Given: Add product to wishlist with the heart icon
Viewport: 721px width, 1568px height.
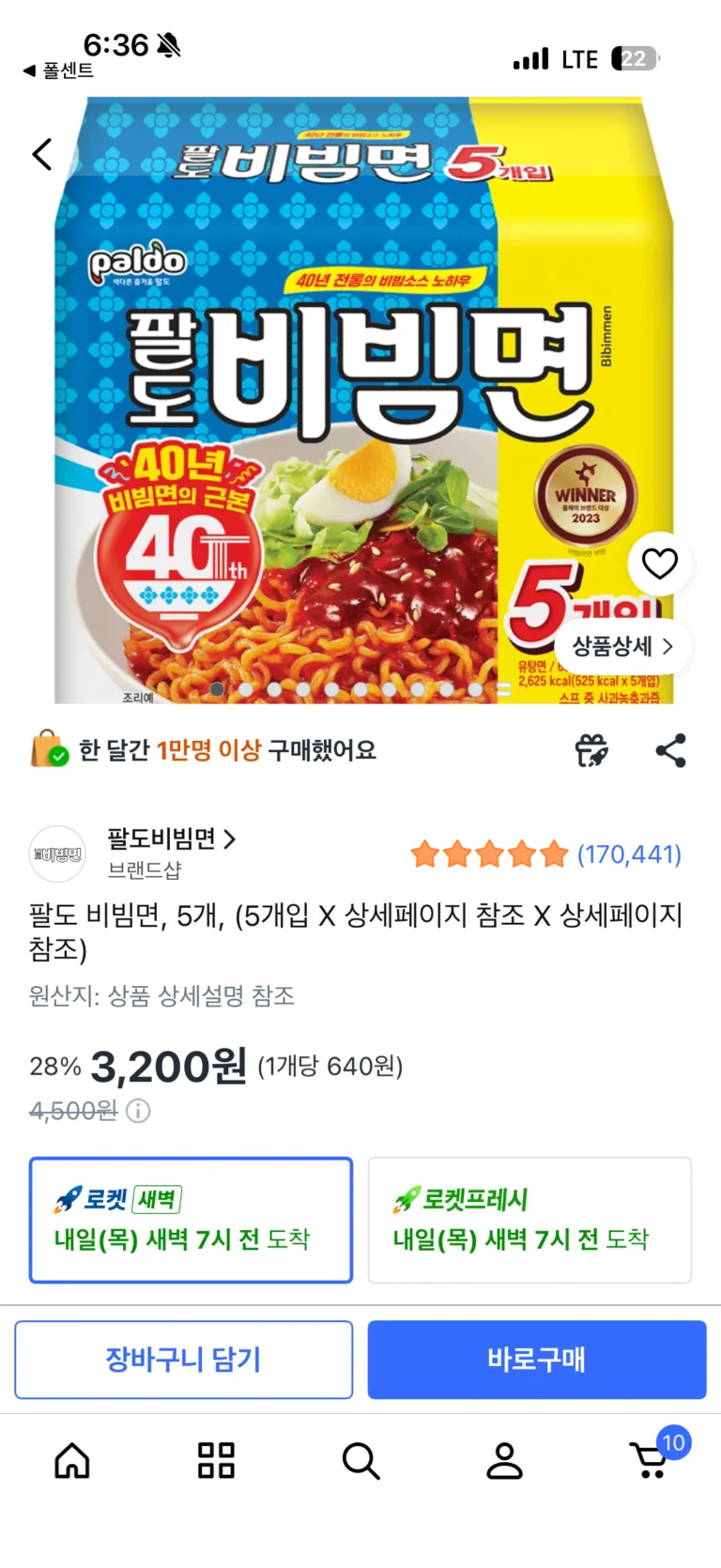Looking at the screenshot, I should pos(659,563).
